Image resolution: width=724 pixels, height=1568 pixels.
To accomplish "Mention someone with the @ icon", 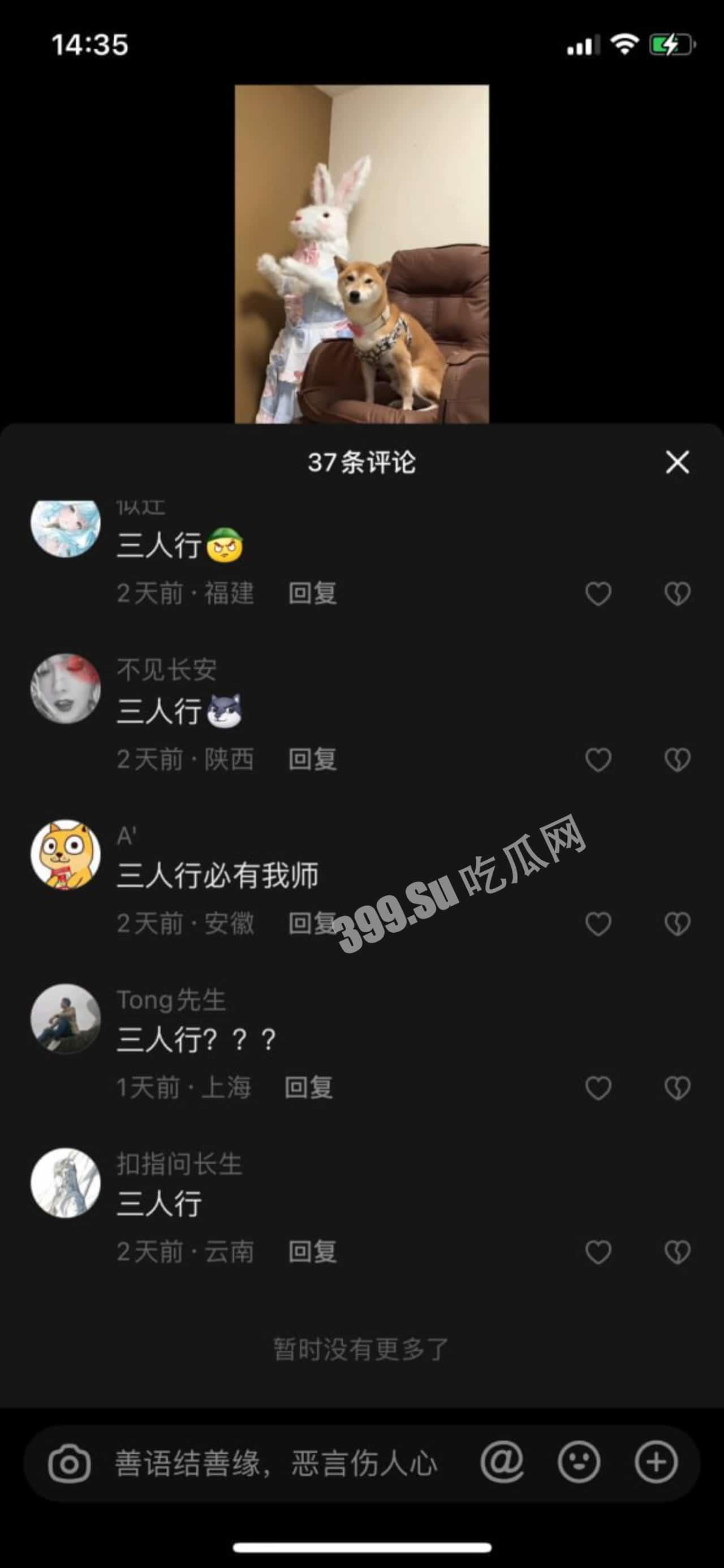I will click(x=501, y=1462).
